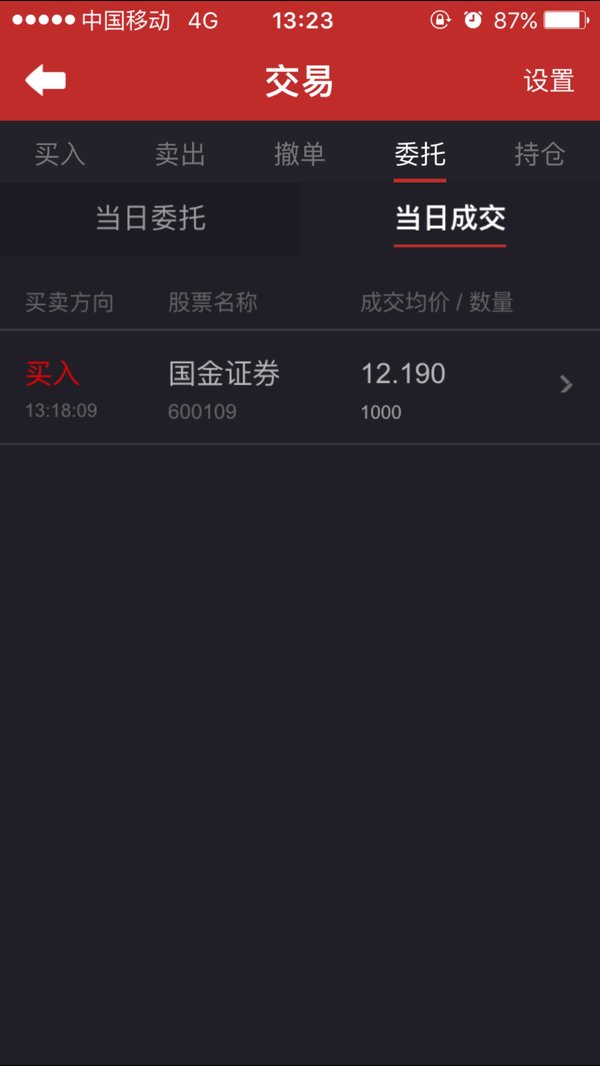The width and height of the screenshot is (600, 1066).
Task: Open the 国金证券 trade record
Action: pos(300,388)
